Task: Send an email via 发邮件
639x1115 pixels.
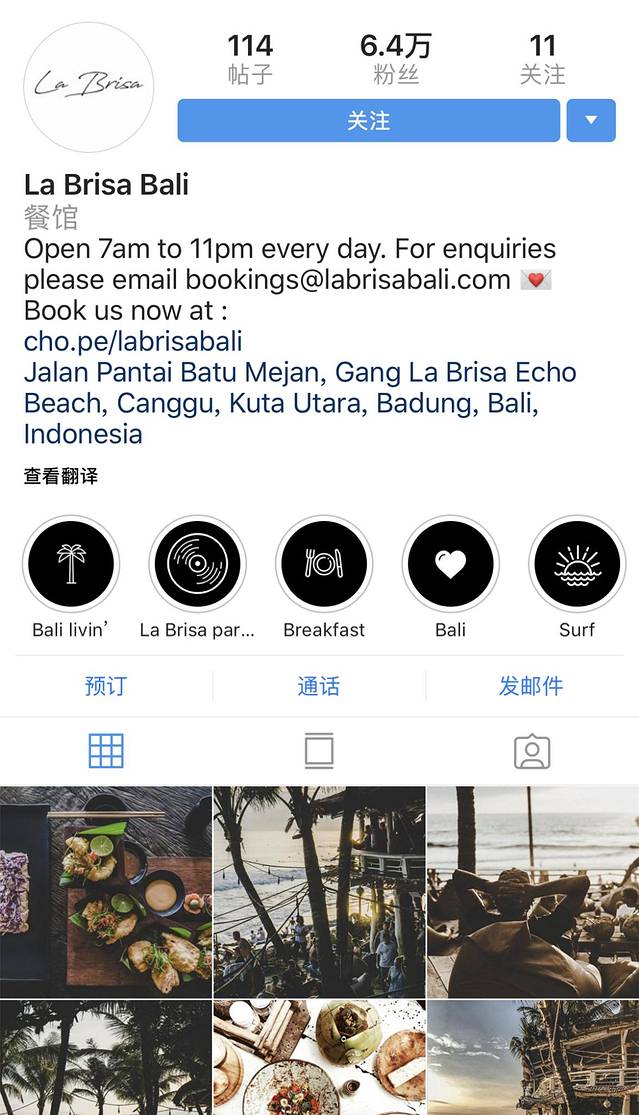Action: tap(531, 686)
